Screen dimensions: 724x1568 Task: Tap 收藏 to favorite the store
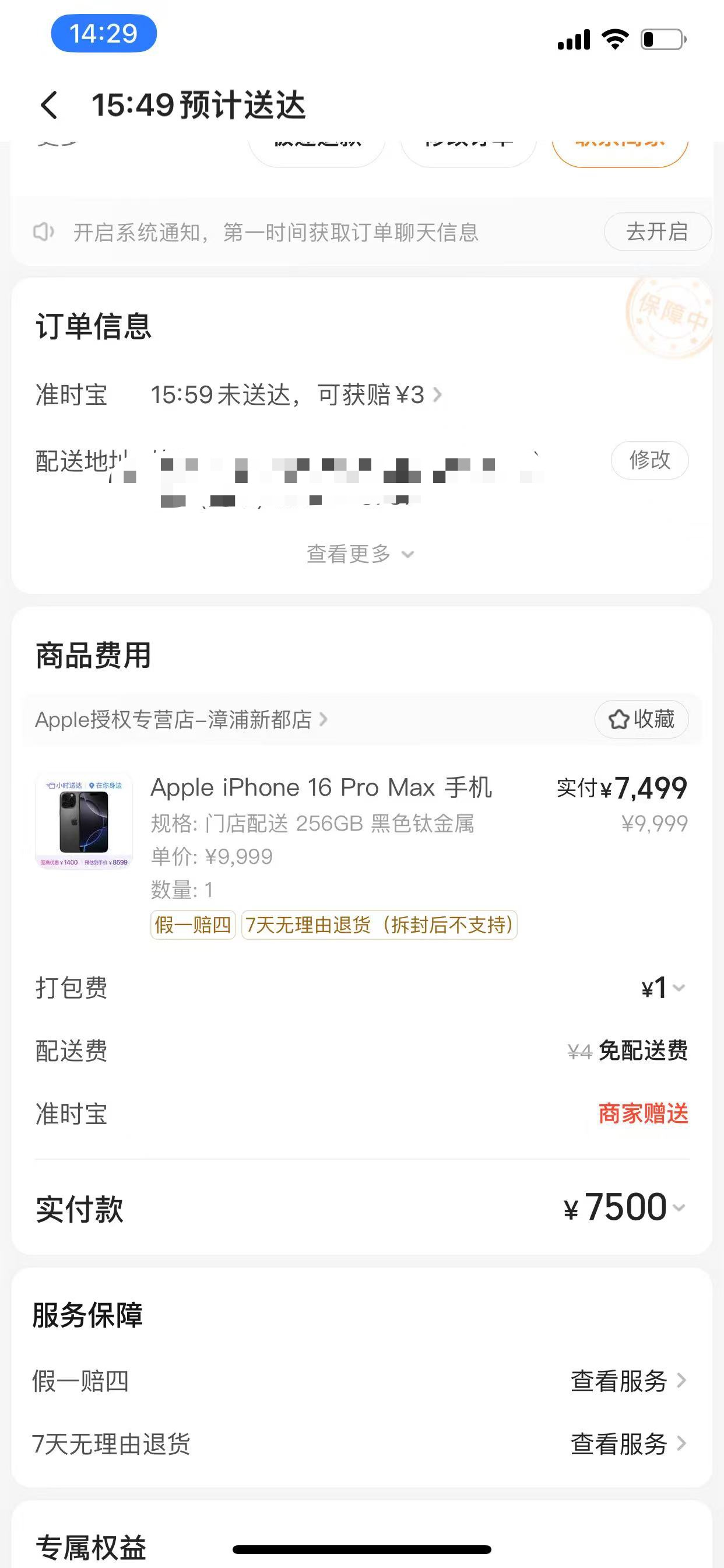click(x=641, y=719)
